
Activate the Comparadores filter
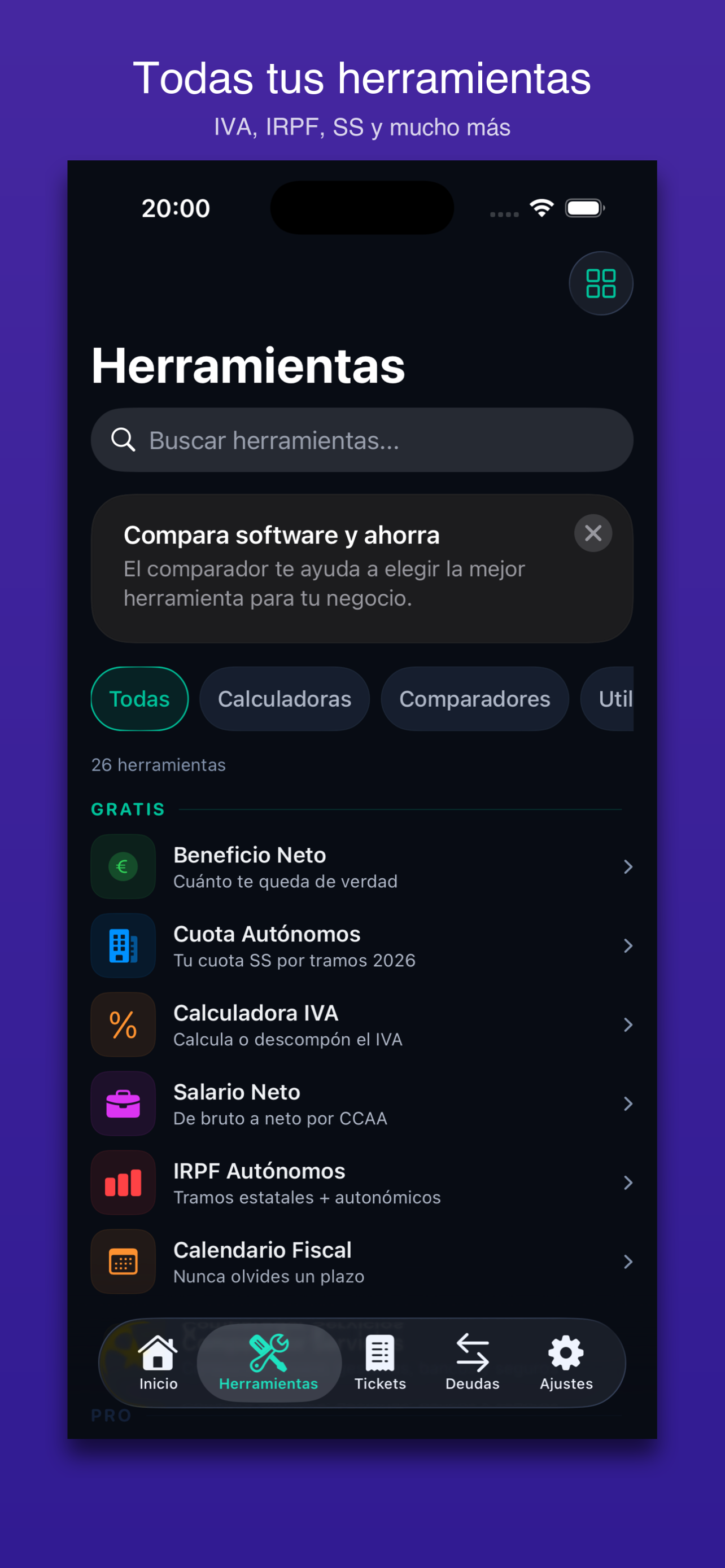(475, 698)
